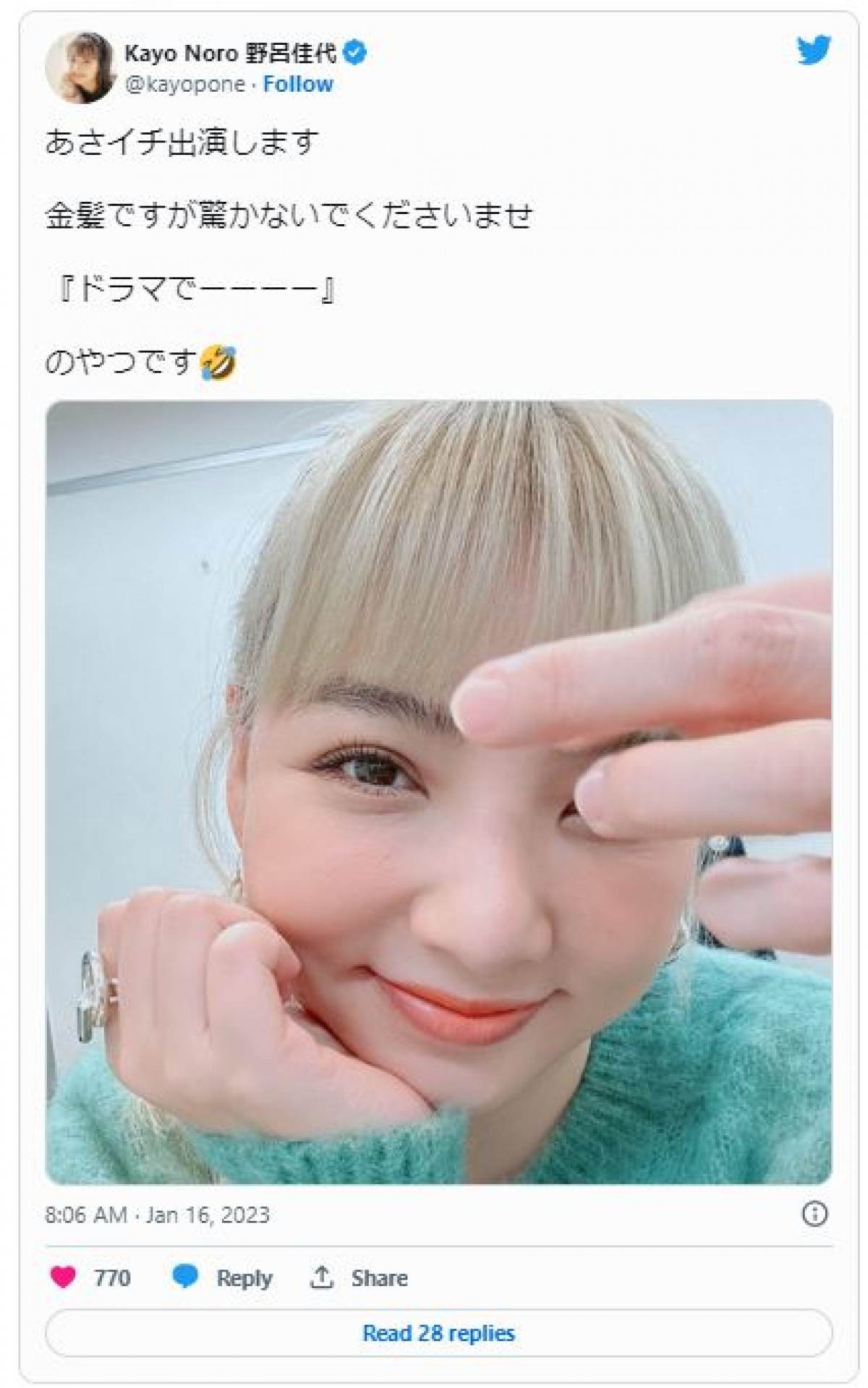Open the tweet info icon
The width and height of the screenshot is (868, 1388).
point(814,1214)
